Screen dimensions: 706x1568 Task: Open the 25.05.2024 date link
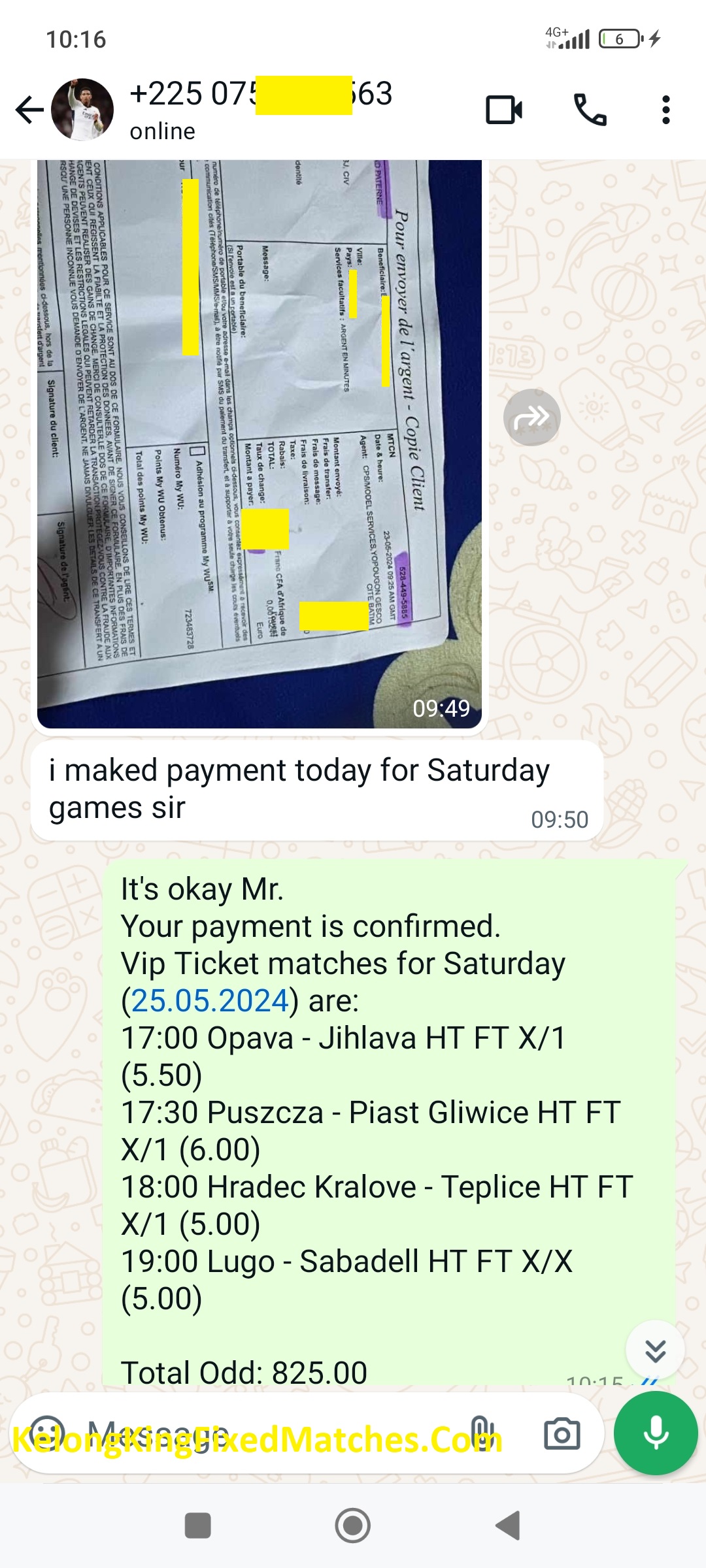click(x=210, y=1001)
